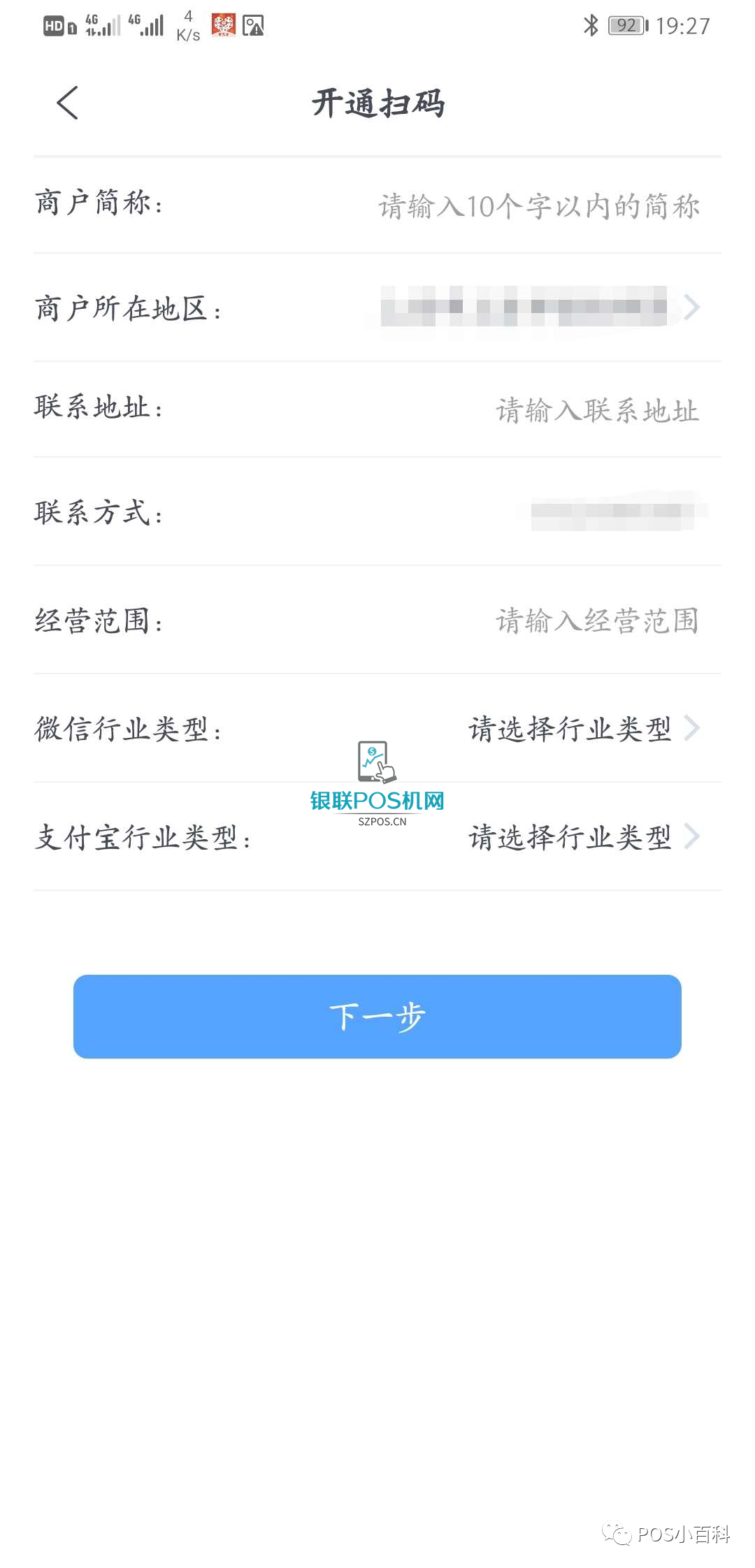The height and width of the screenshot is (1568, 755).
Task: Click the screenshot alert icon in status bar
Action: (254, 26)
